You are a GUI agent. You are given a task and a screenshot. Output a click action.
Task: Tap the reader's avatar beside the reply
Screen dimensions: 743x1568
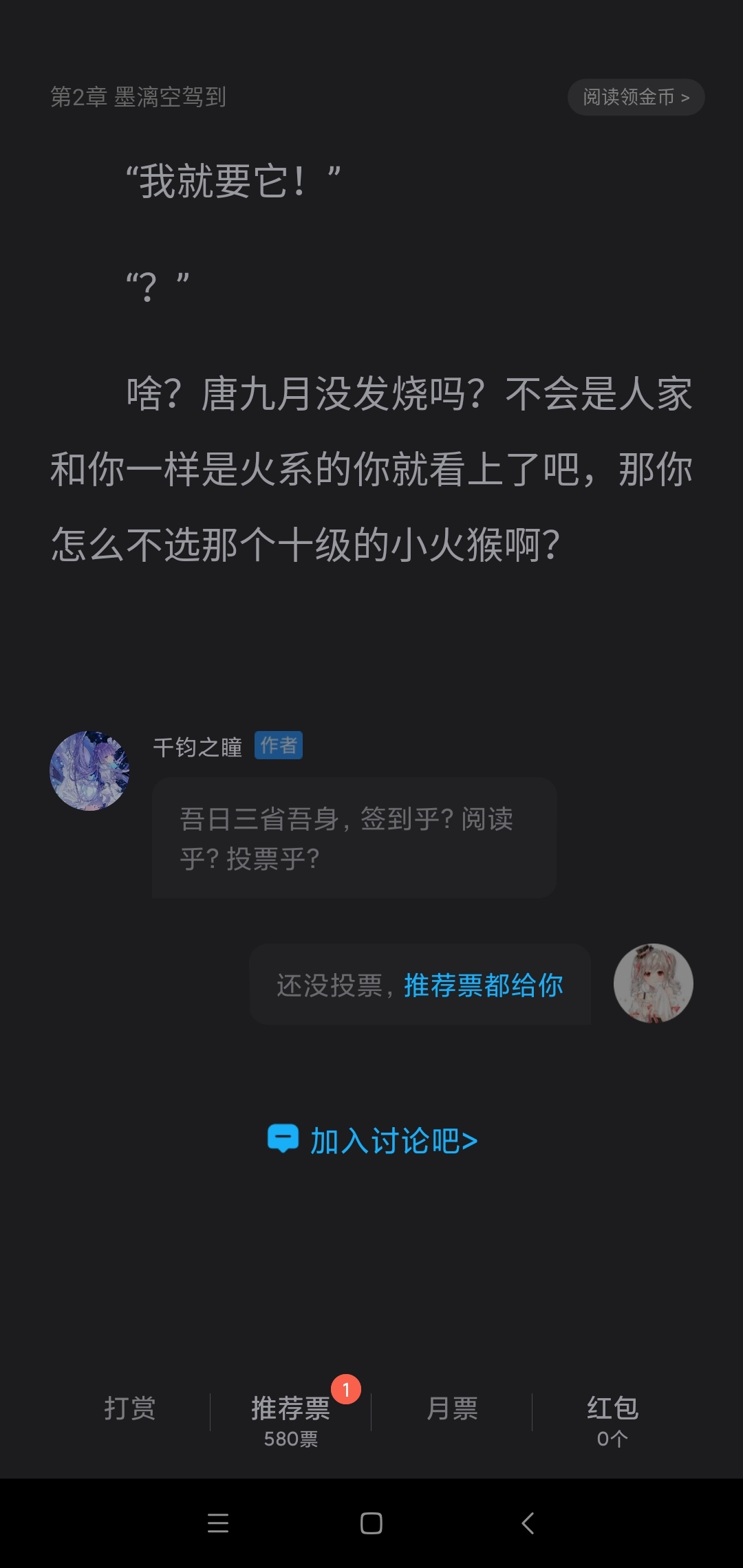click(653, 983)
